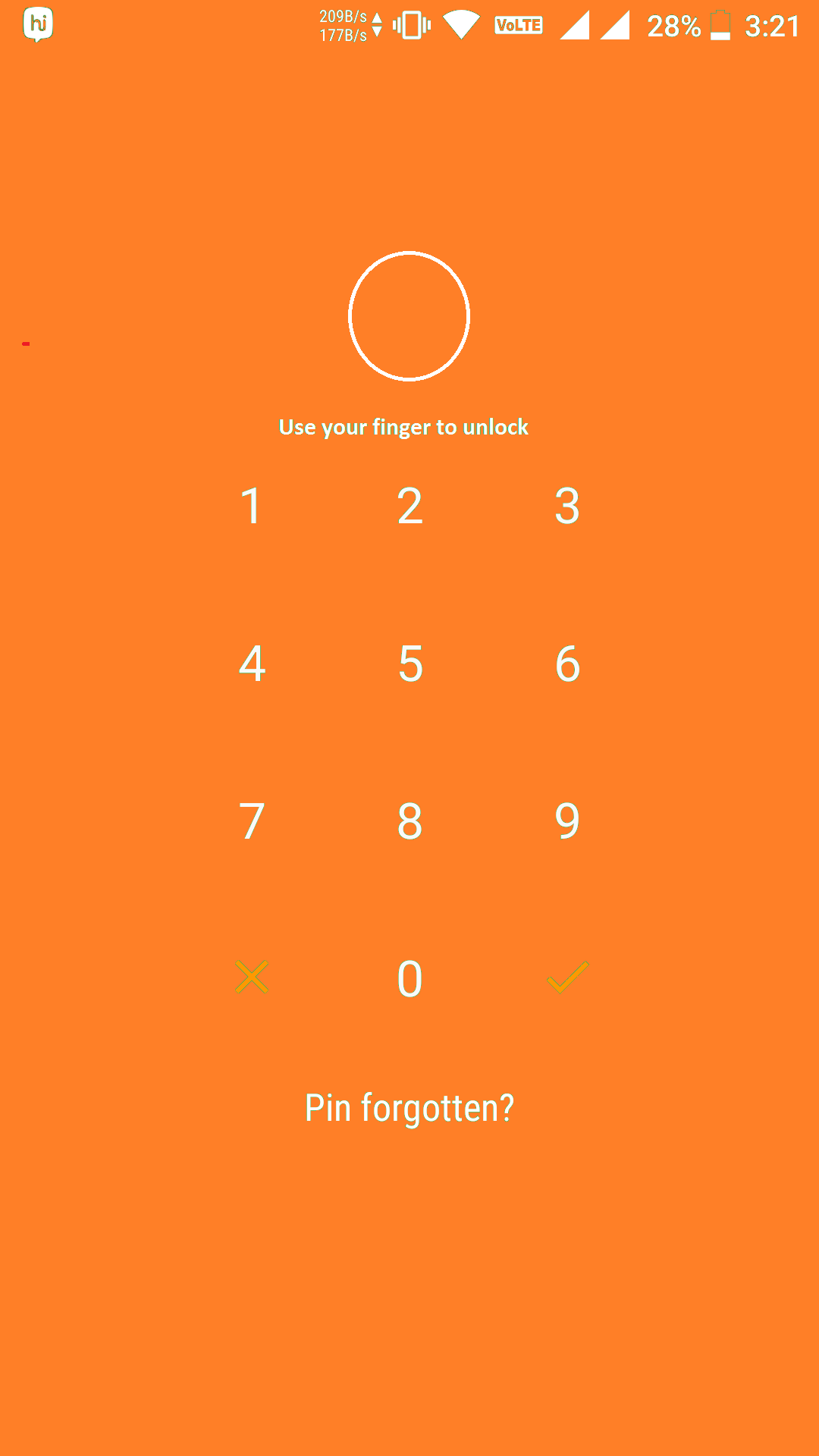Tap the number 5 key

point(409,664)
